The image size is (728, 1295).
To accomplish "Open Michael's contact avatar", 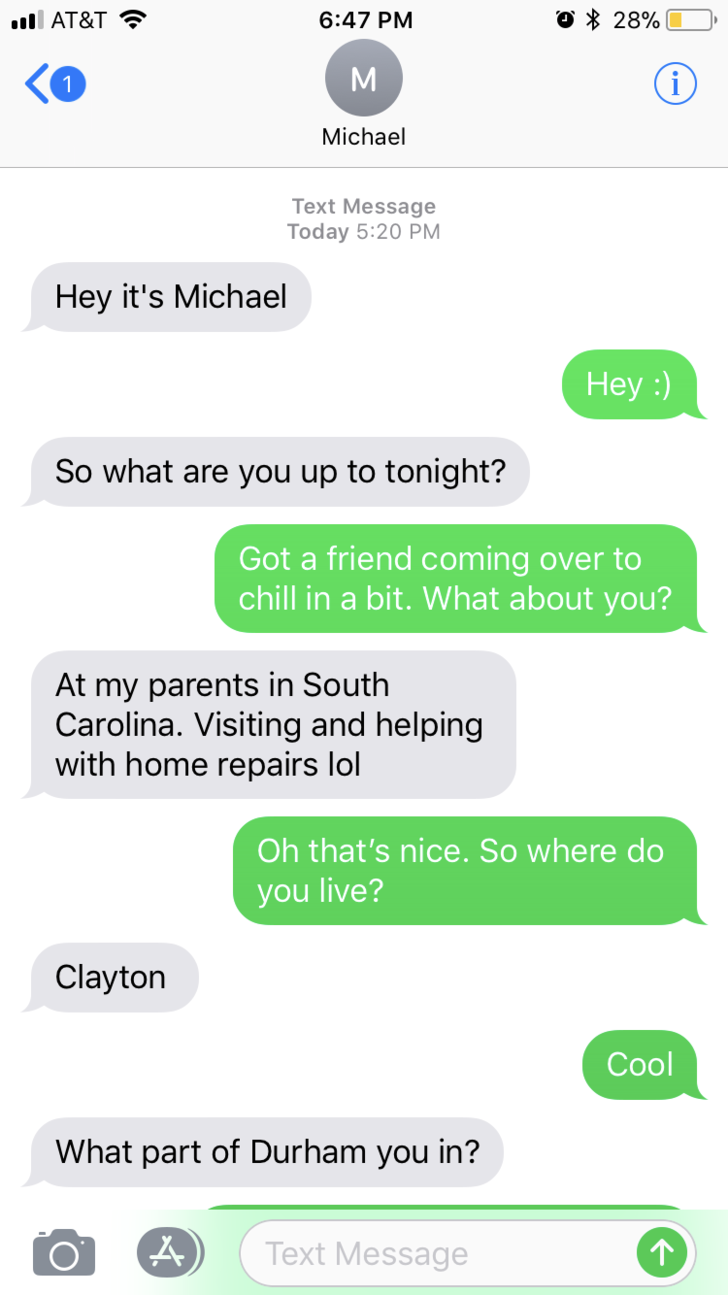I will tap(364, 78).
